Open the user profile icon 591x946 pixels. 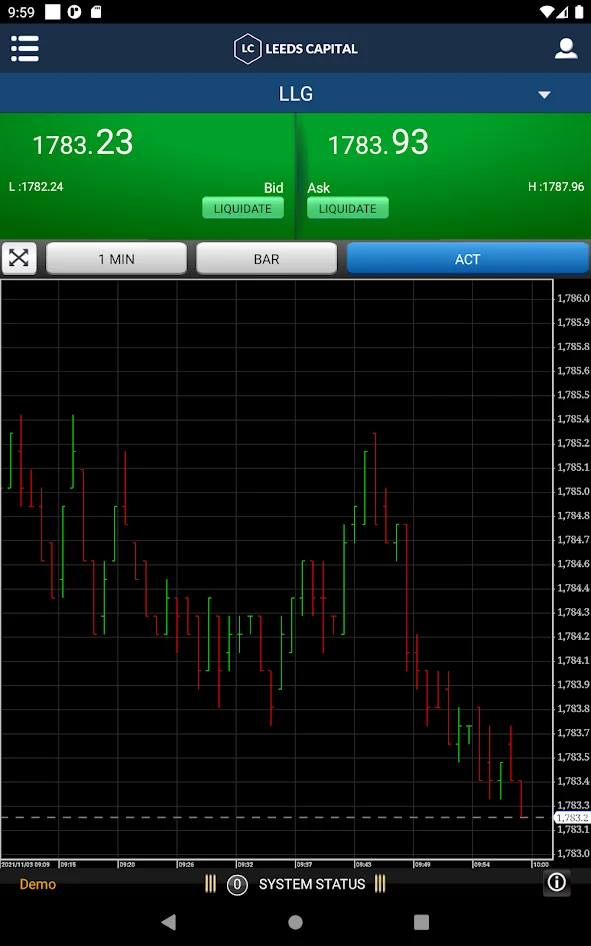click(x=566, y=48)
